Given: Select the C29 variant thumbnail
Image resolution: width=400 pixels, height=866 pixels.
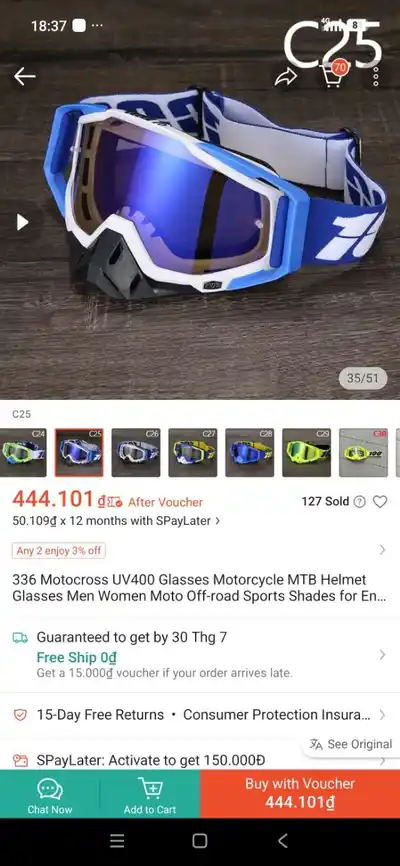Looking at the screenshot, I should (x=307, y=453).
